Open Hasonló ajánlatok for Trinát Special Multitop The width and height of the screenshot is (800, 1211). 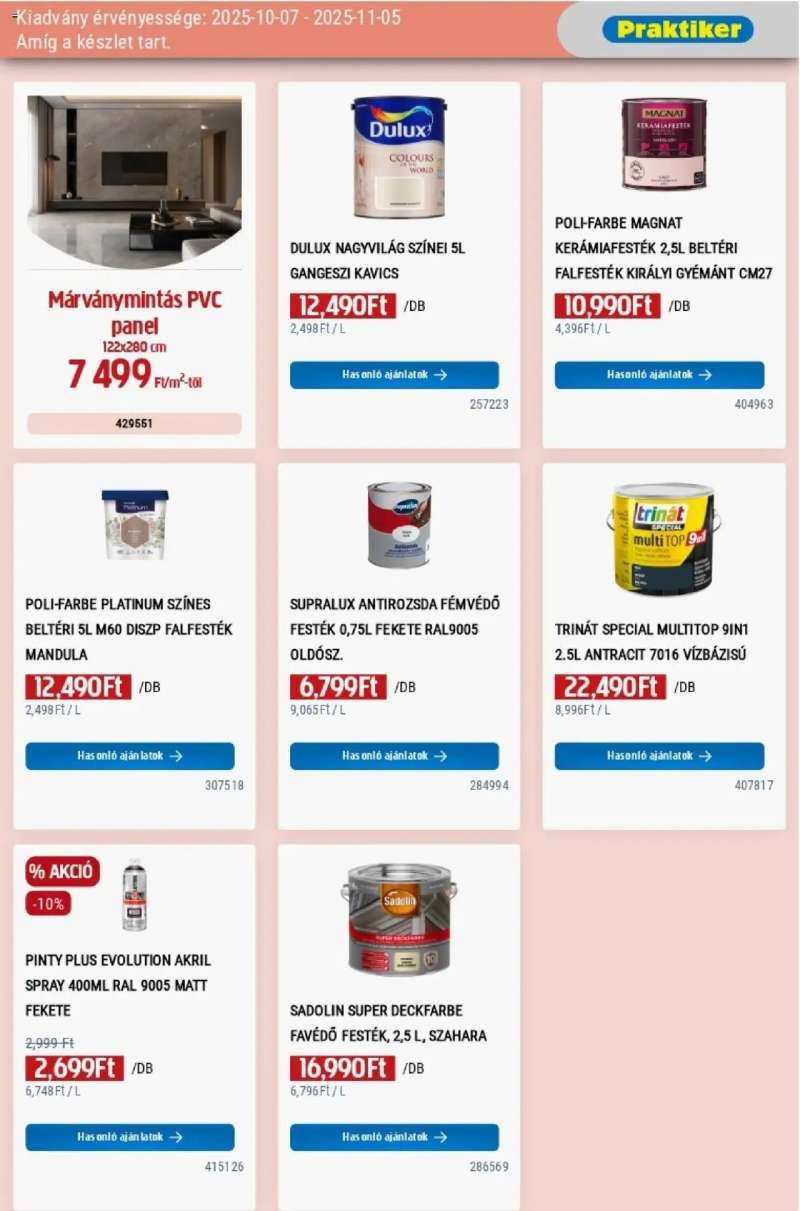(x=657, y=756)
